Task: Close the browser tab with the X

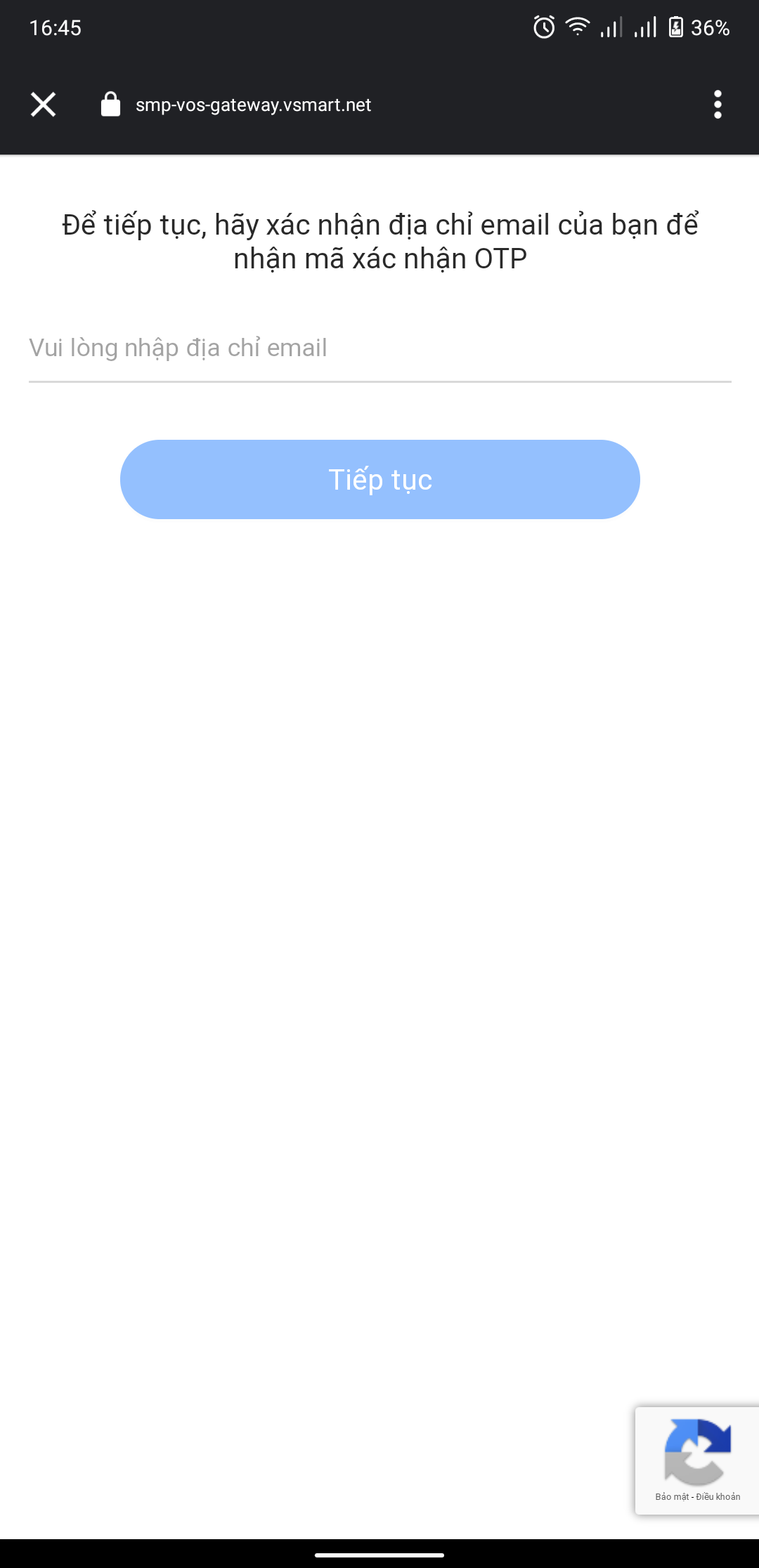Action: coord(43,105)
